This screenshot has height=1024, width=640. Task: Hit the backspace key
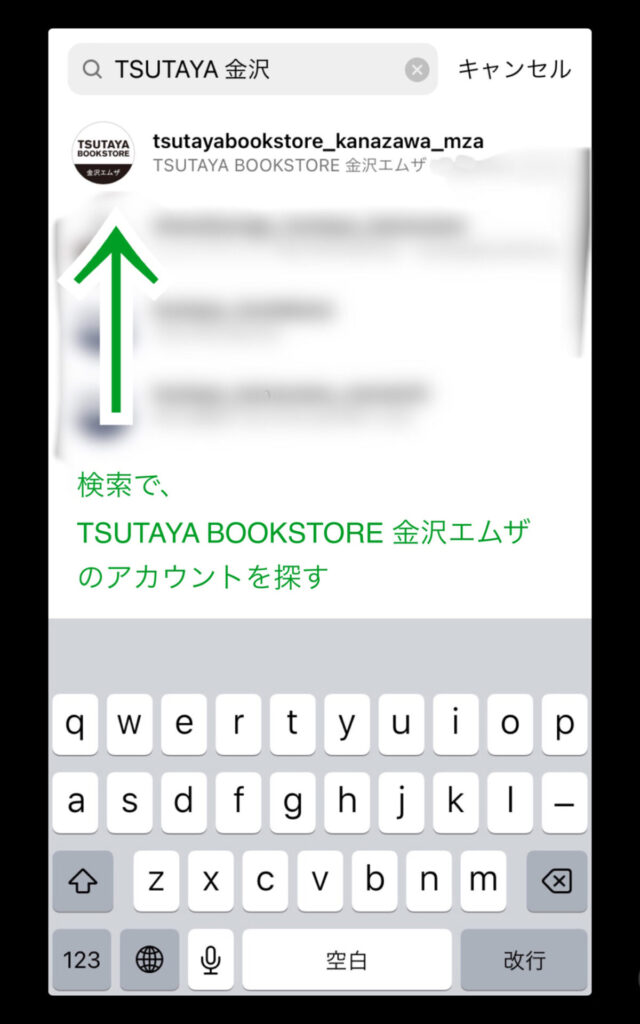(556, 881)
